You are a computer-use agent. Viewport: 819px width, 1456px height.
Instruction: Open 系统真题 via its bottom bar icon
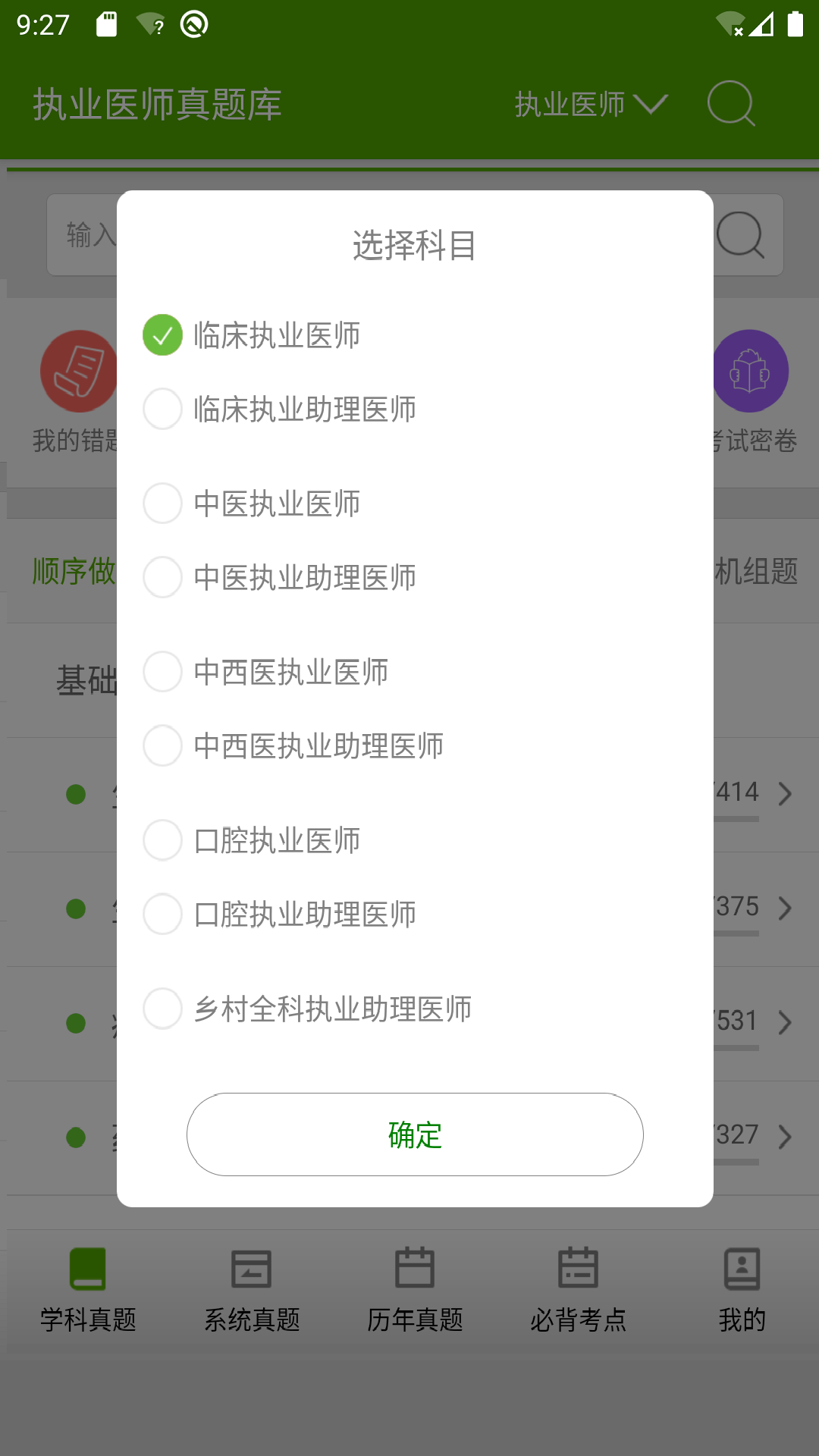[250, 1267]
